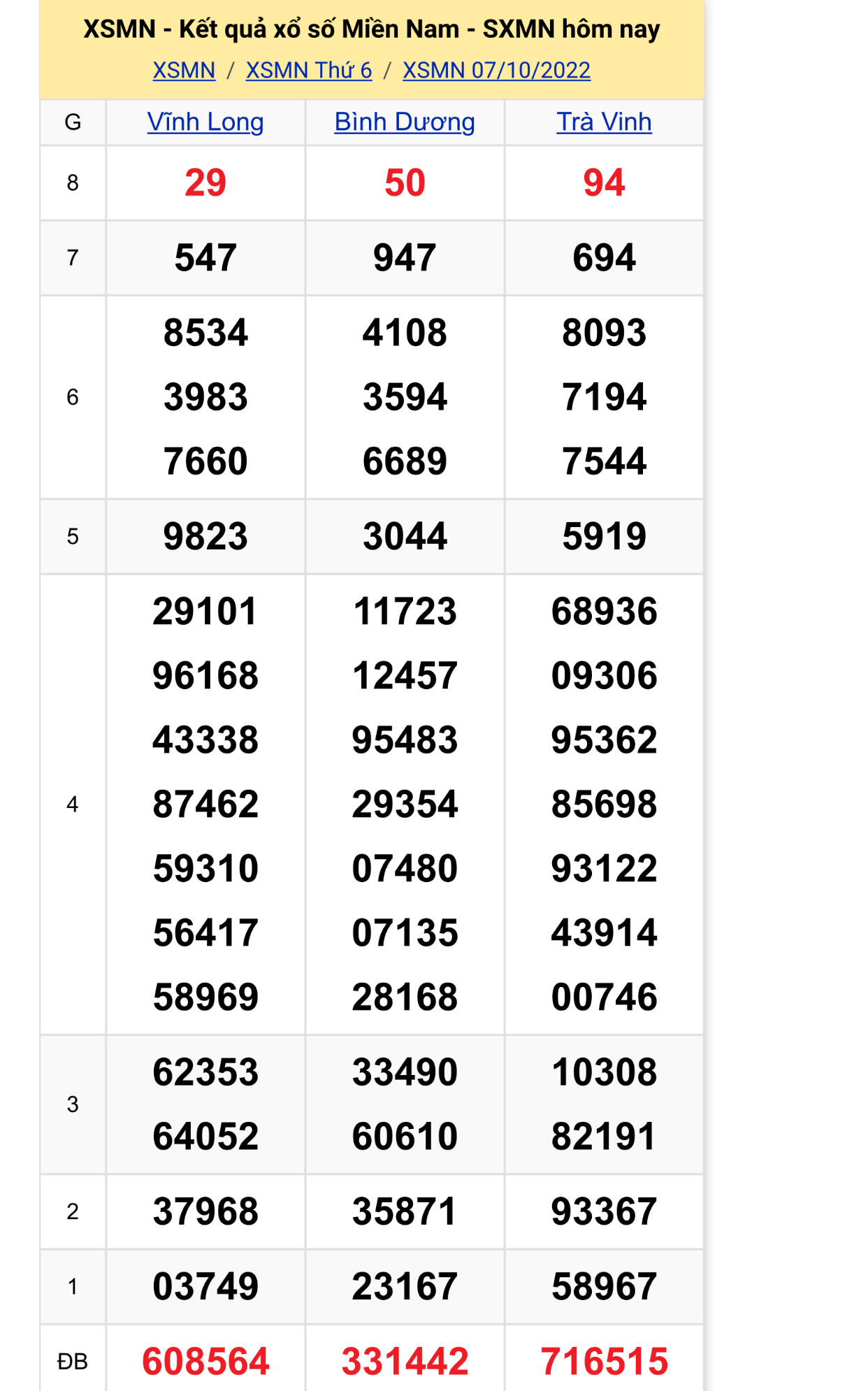The height and width of the screenshot is (1391, 868).
Task: Open Bình Dương lottery results
Action: (405, 122)
